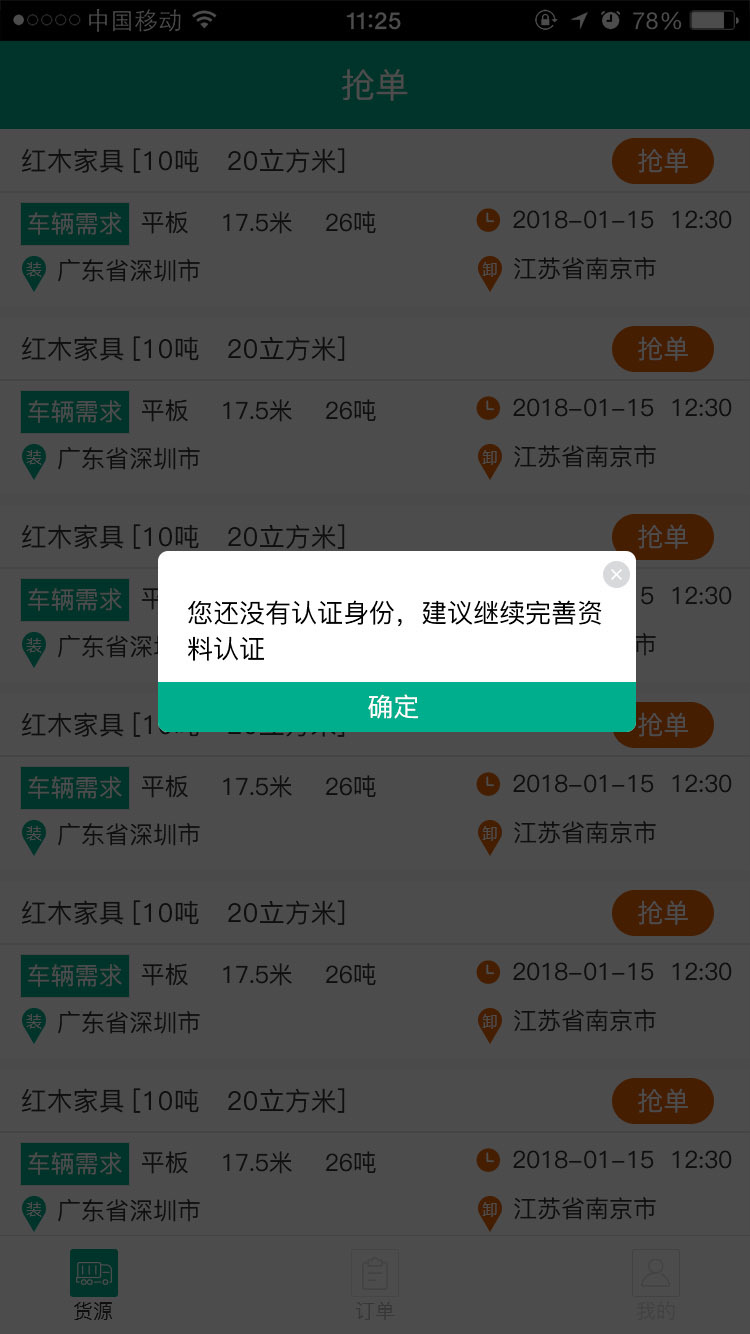
Task: Confirm the dialog with 确定 button
Action: (x=396, y=707)
